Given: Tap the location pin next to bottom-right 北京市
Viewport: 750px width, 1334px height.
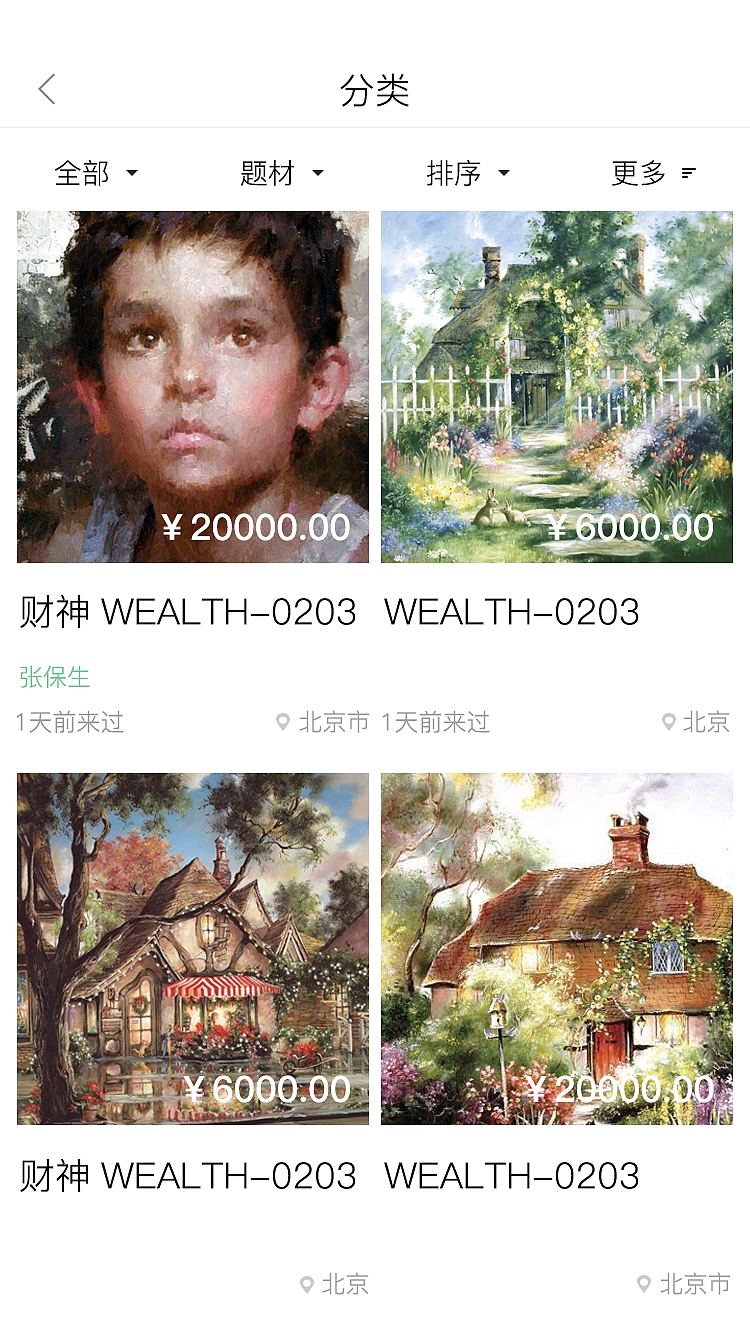Looking at the screenshot, I should click(644, 1283).
